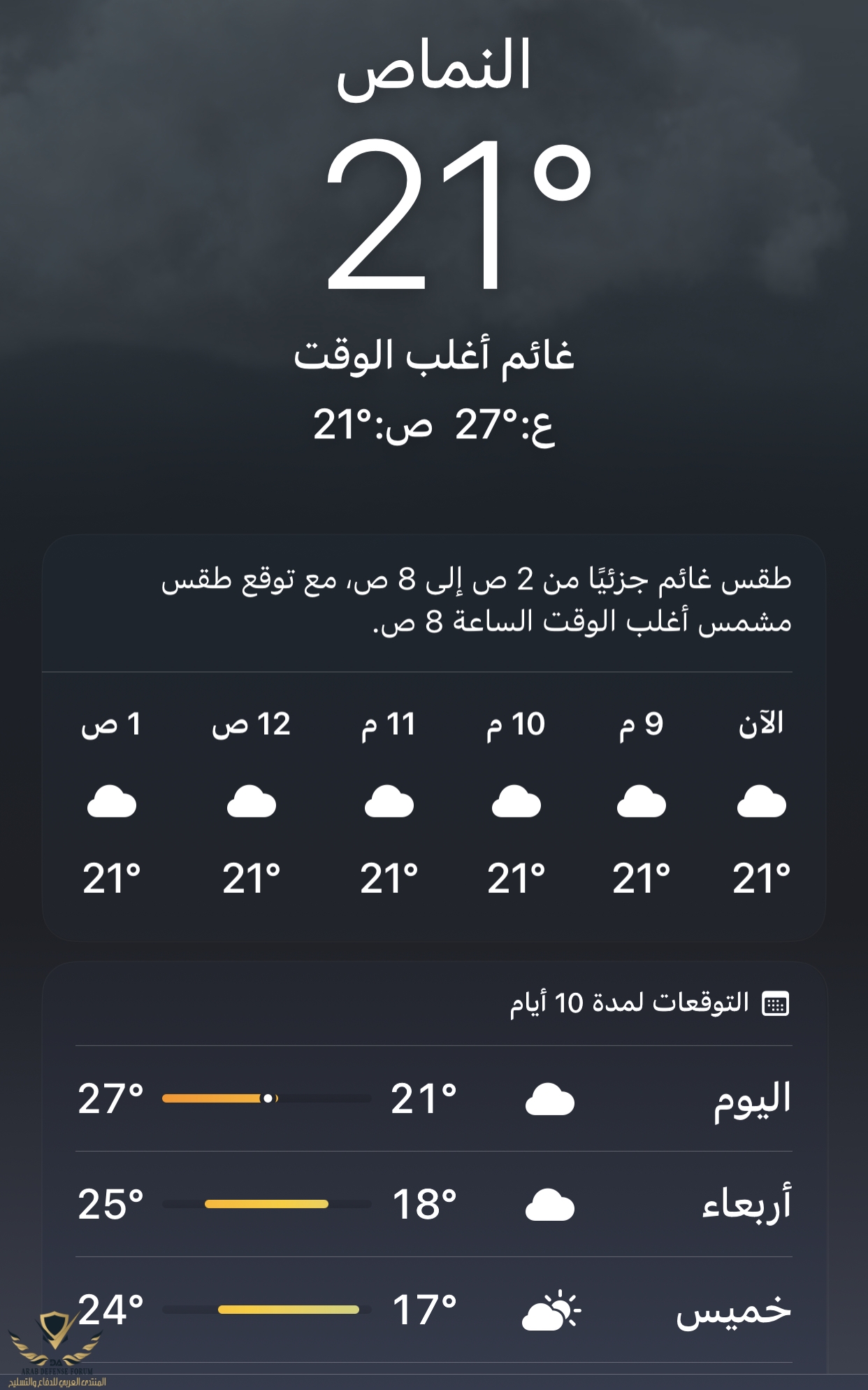
Task: Open Wednesday (أربعاء) forecast details
Action: 433,1205
